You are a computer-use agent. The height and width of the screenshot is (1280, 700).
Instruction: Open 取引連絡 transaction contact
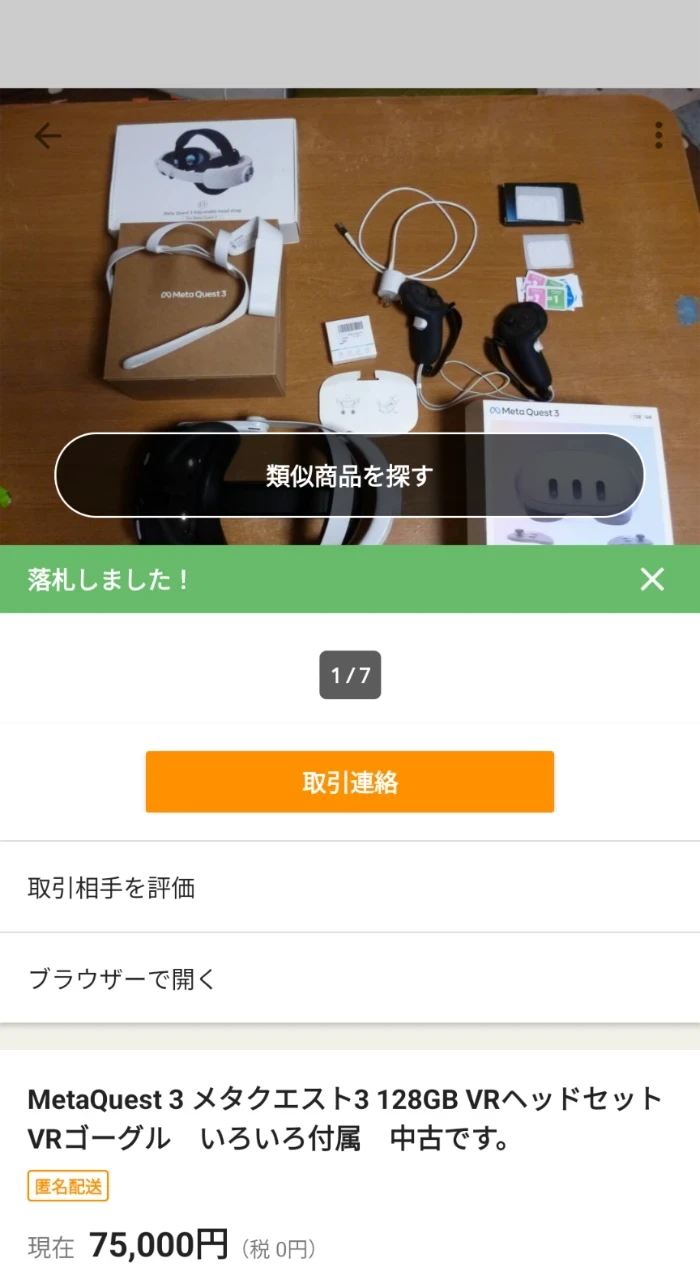click(349, 782)
